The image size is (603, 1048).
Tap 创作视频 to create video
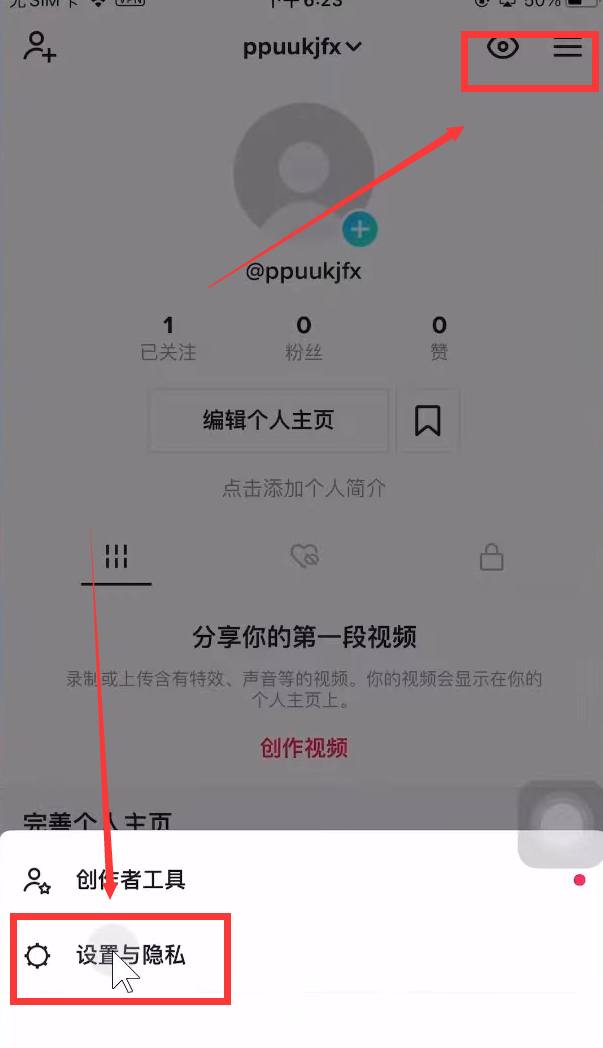click(x=303, y=748)
